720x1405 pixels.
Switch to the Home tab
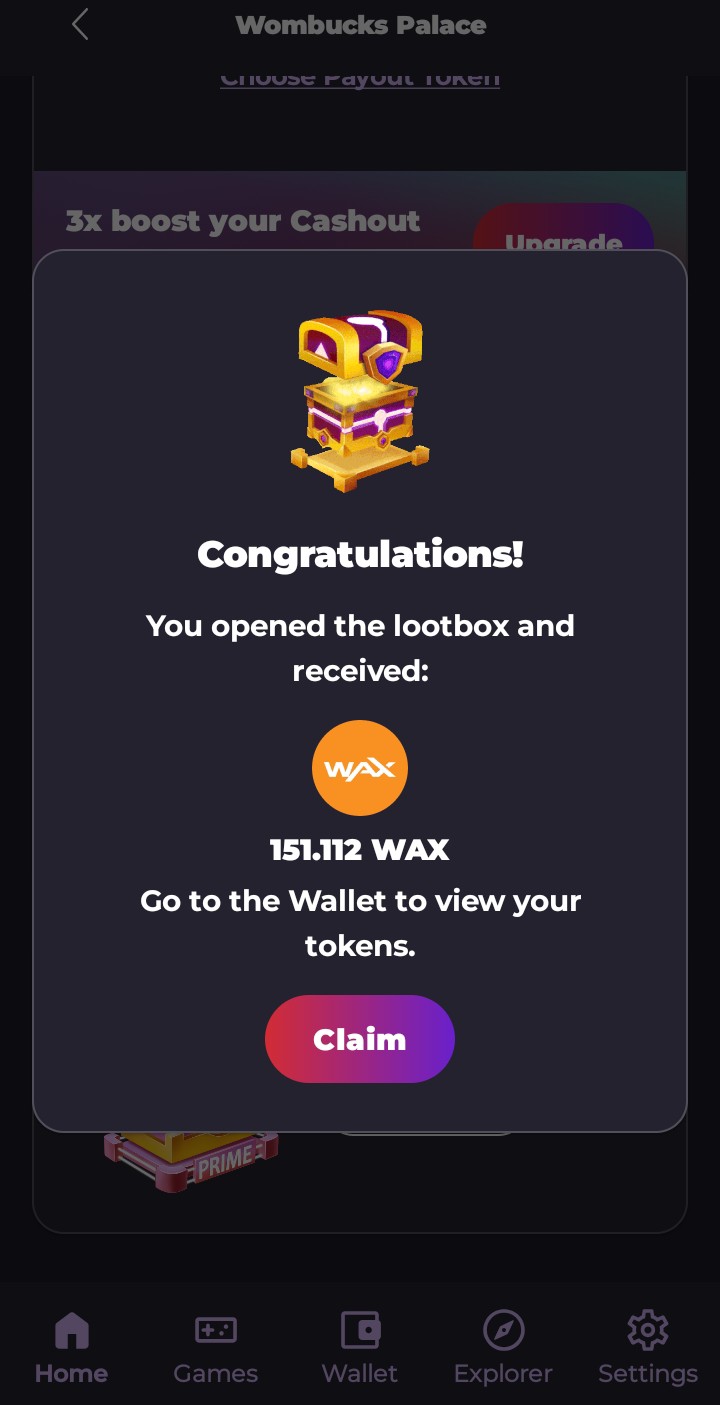pyautogui.click(x=71, y=1347)
